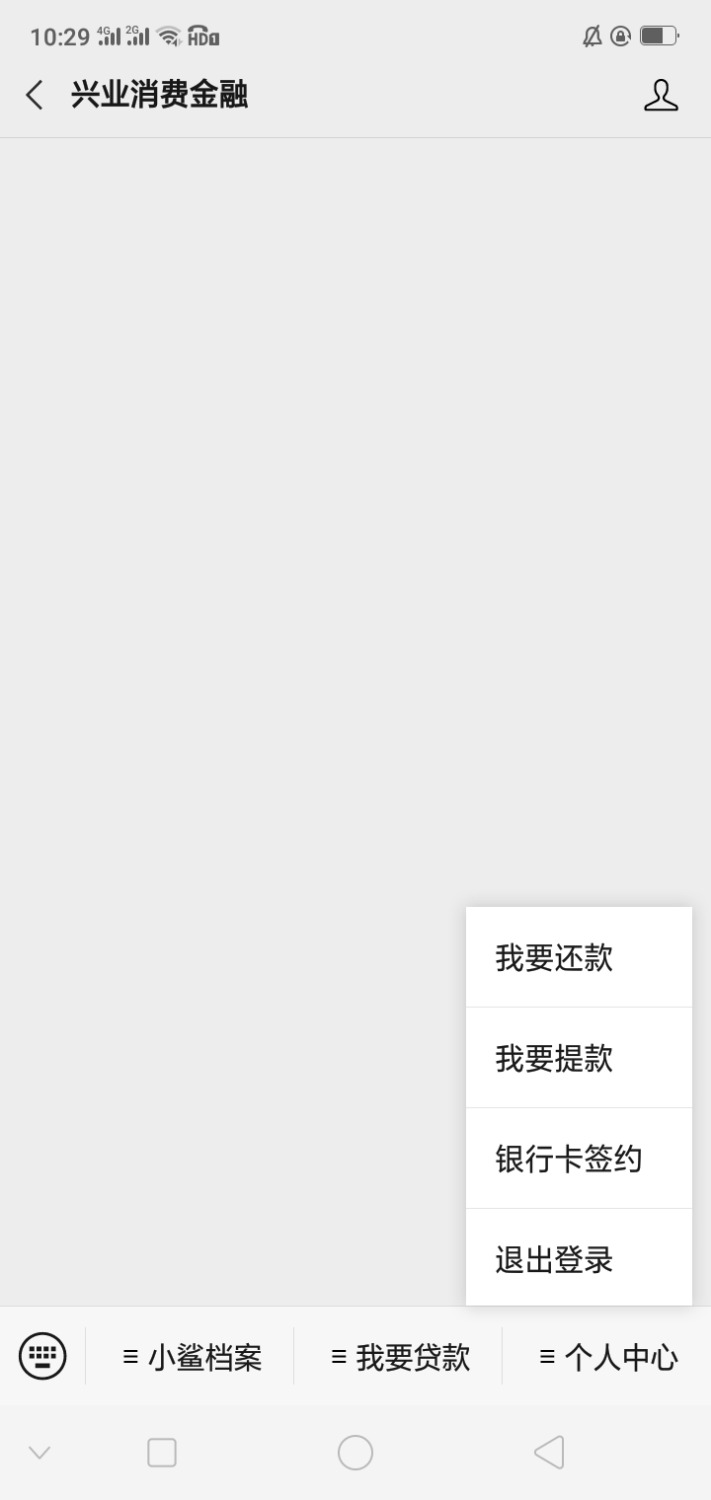
Task: Open recent apps from navigation bar
Action: pos(162,1452)
